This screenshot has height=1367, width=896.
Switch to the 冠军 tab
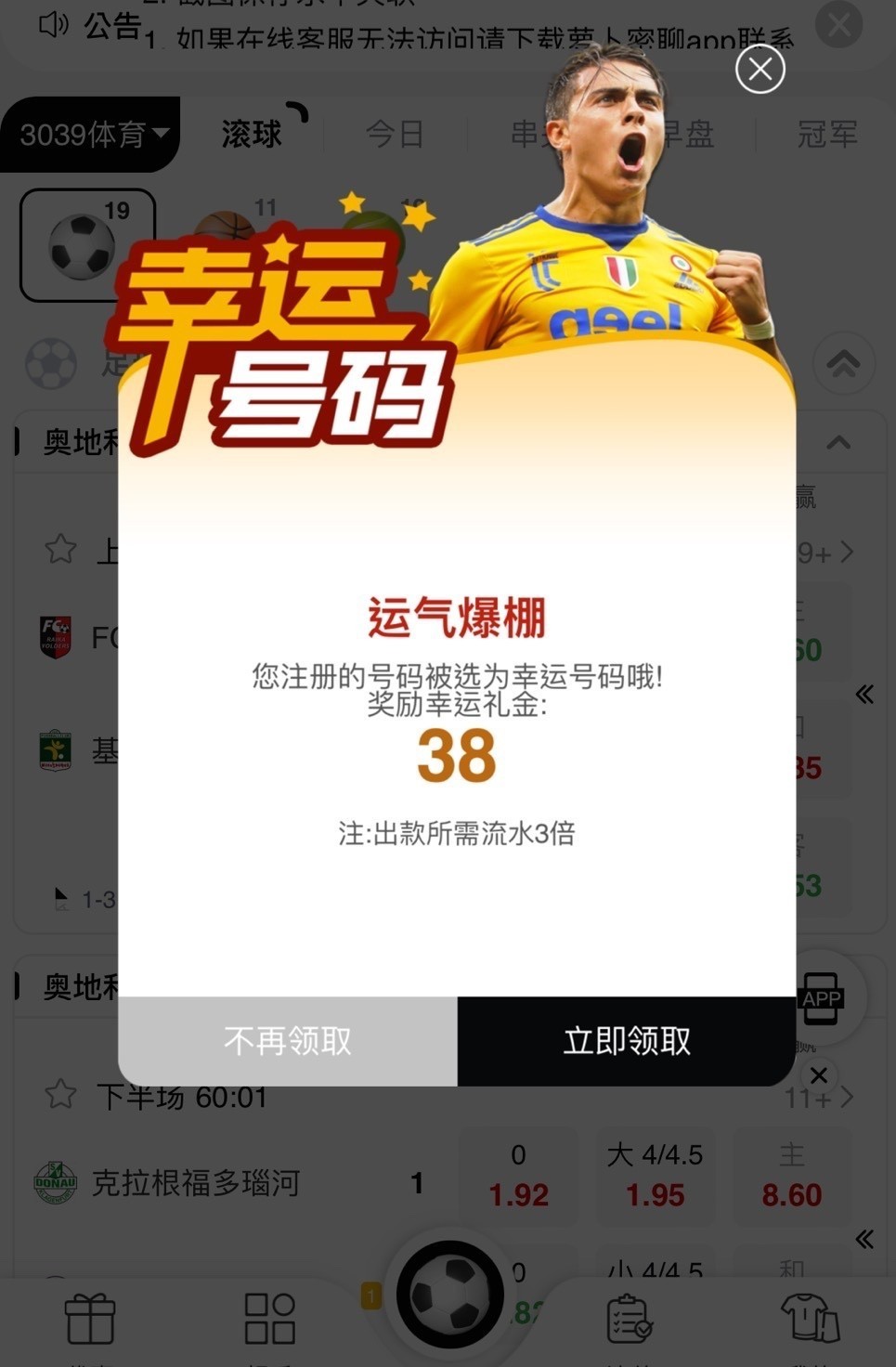[826, 135]
